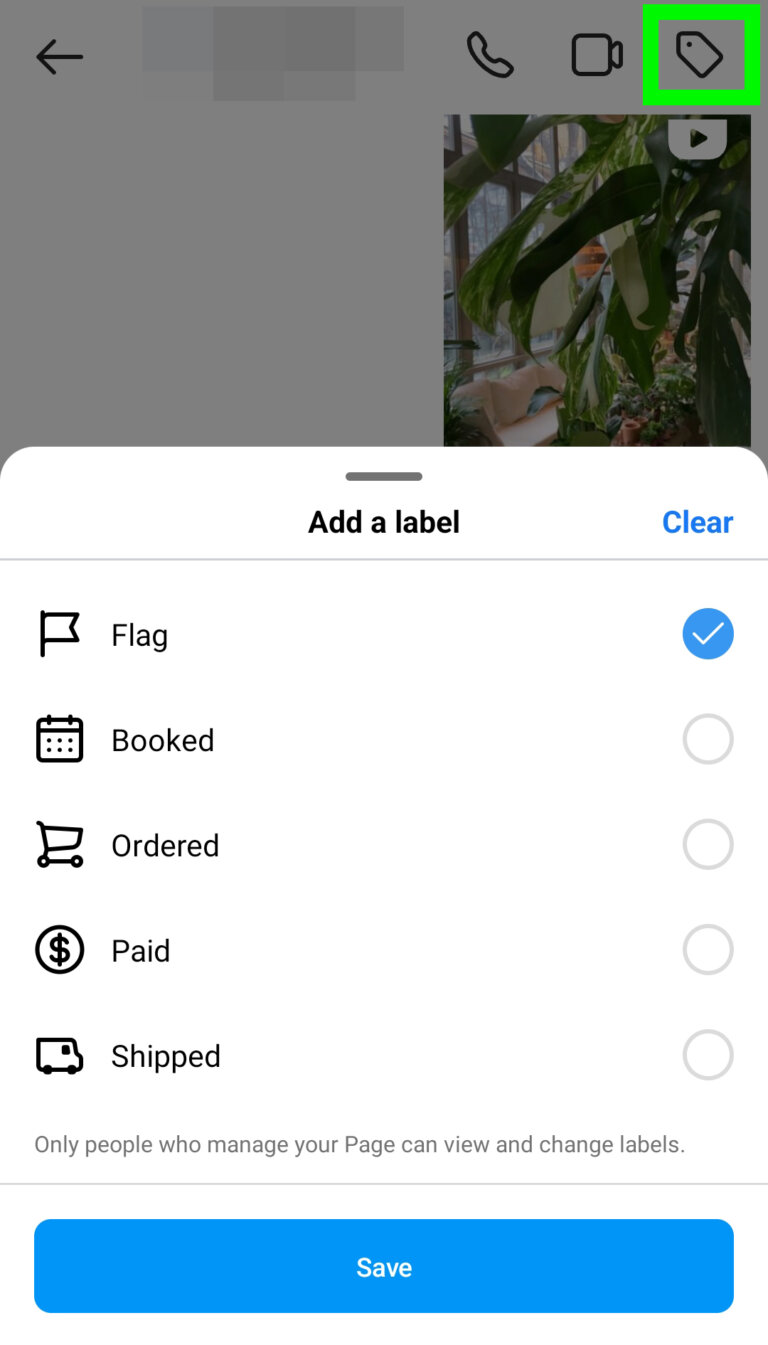Select the Ordered radio button
This screenshot has width=768, height=1345.
click(x=708, y=844)
